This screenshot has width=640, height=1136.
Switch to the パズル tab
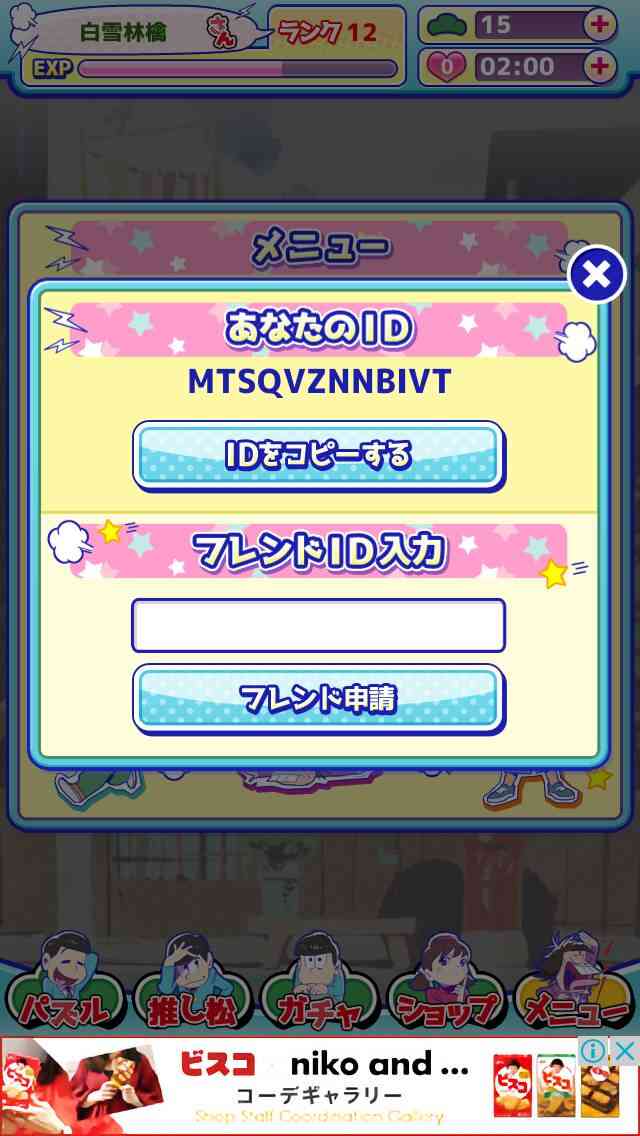pos(64,981)
